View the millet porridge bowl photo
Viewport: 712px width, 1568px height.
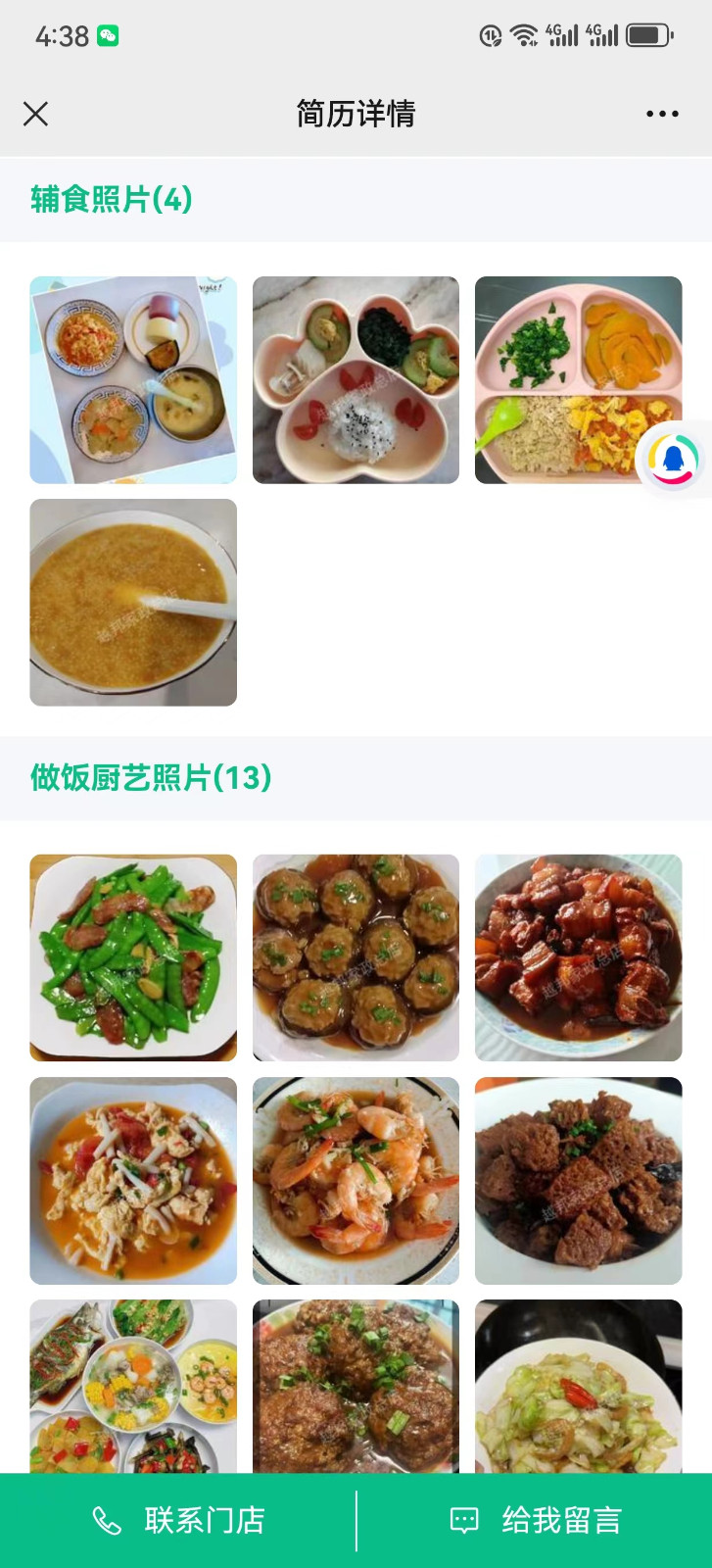click(133, 603)
